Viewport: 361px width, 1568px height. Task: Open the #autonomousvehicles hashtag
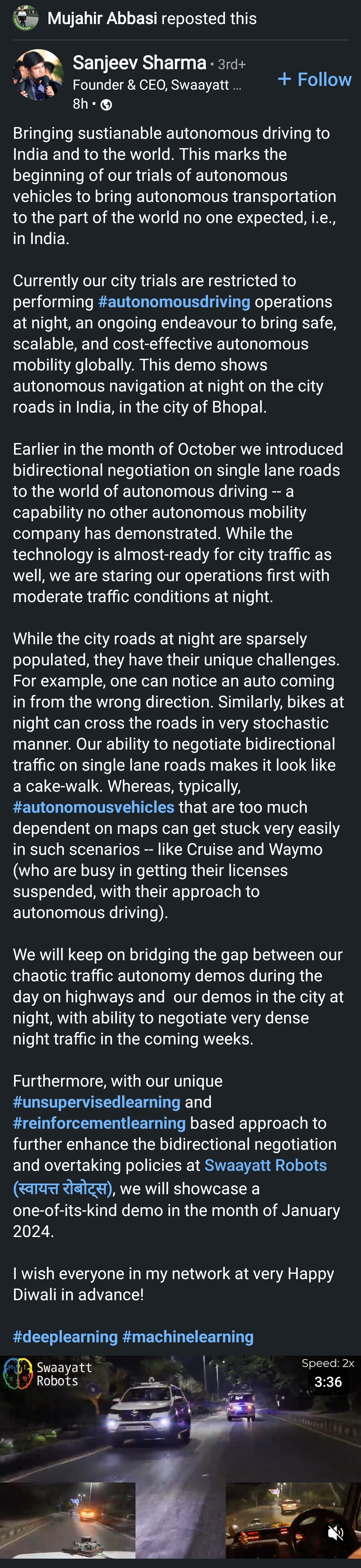click(94, 807)
